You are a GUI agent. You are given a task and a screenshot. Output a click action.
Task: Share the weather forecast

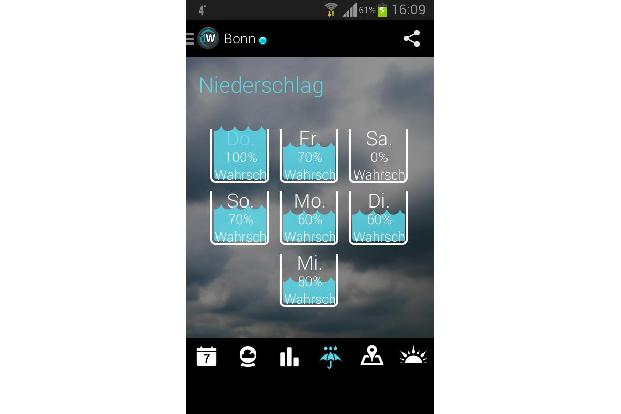point(411,39)
